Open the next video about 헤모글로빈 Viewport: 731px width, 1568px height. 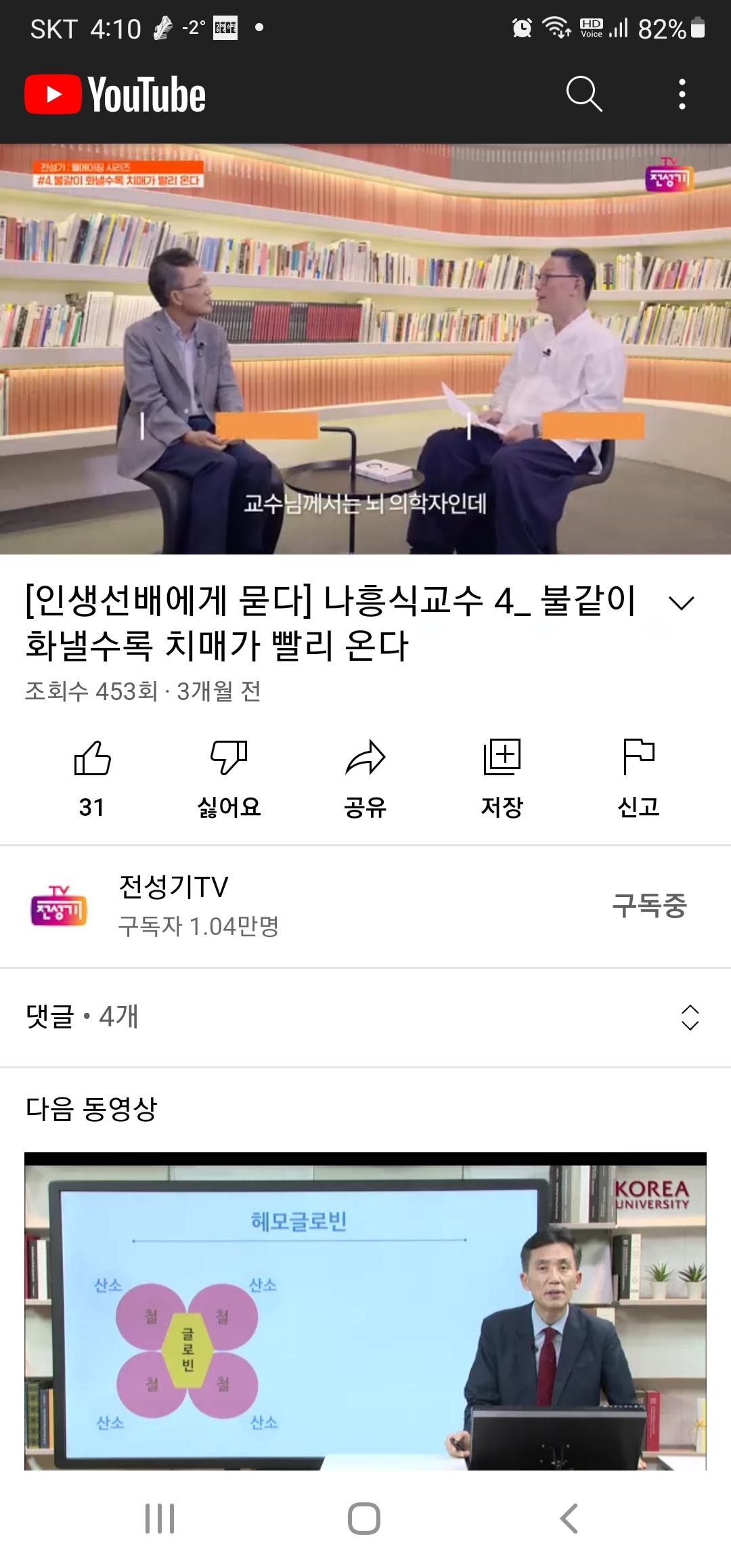pyautogui.click(x=365, y=1310)
